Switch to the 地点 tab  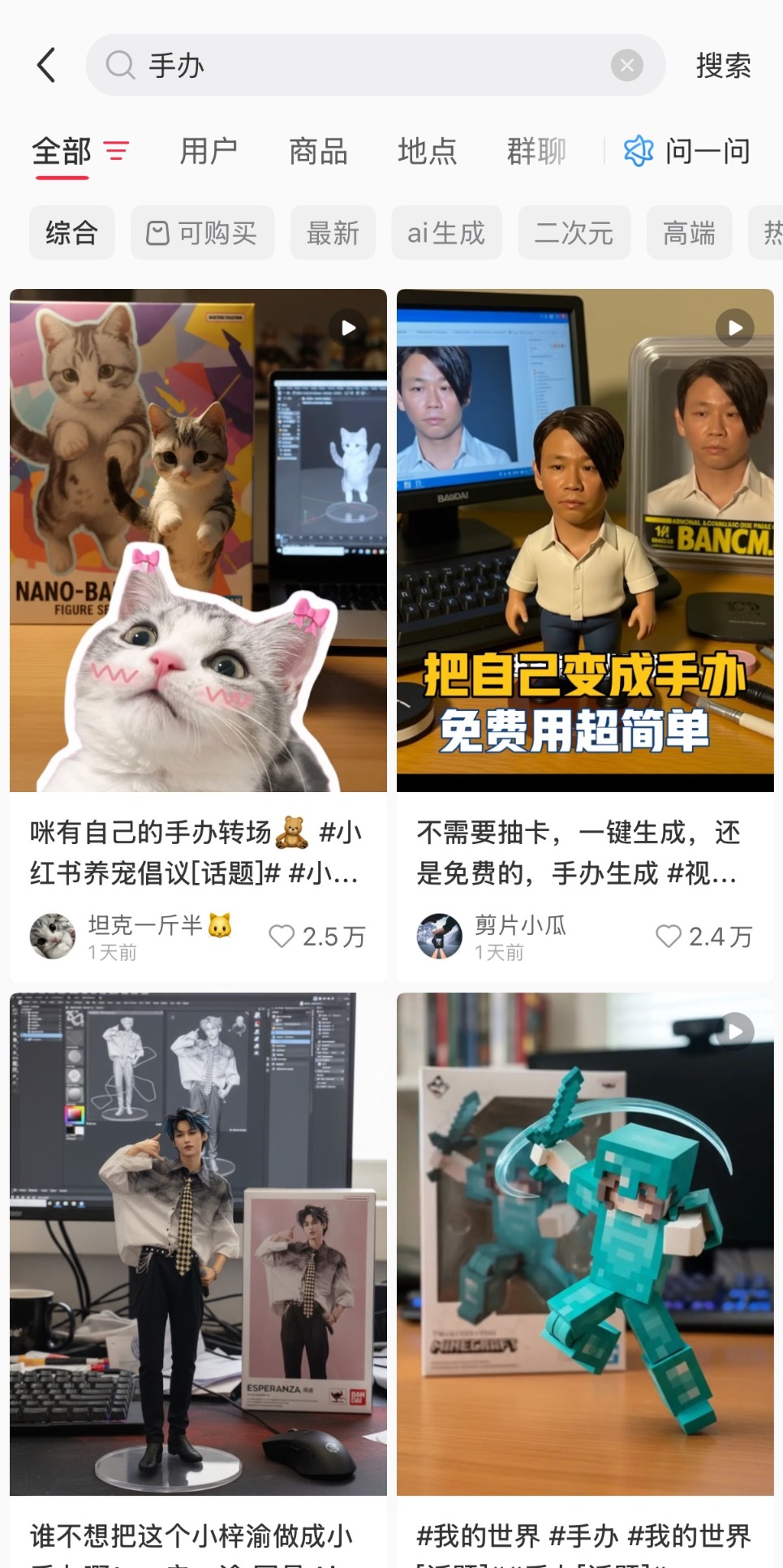coord(428,151)
